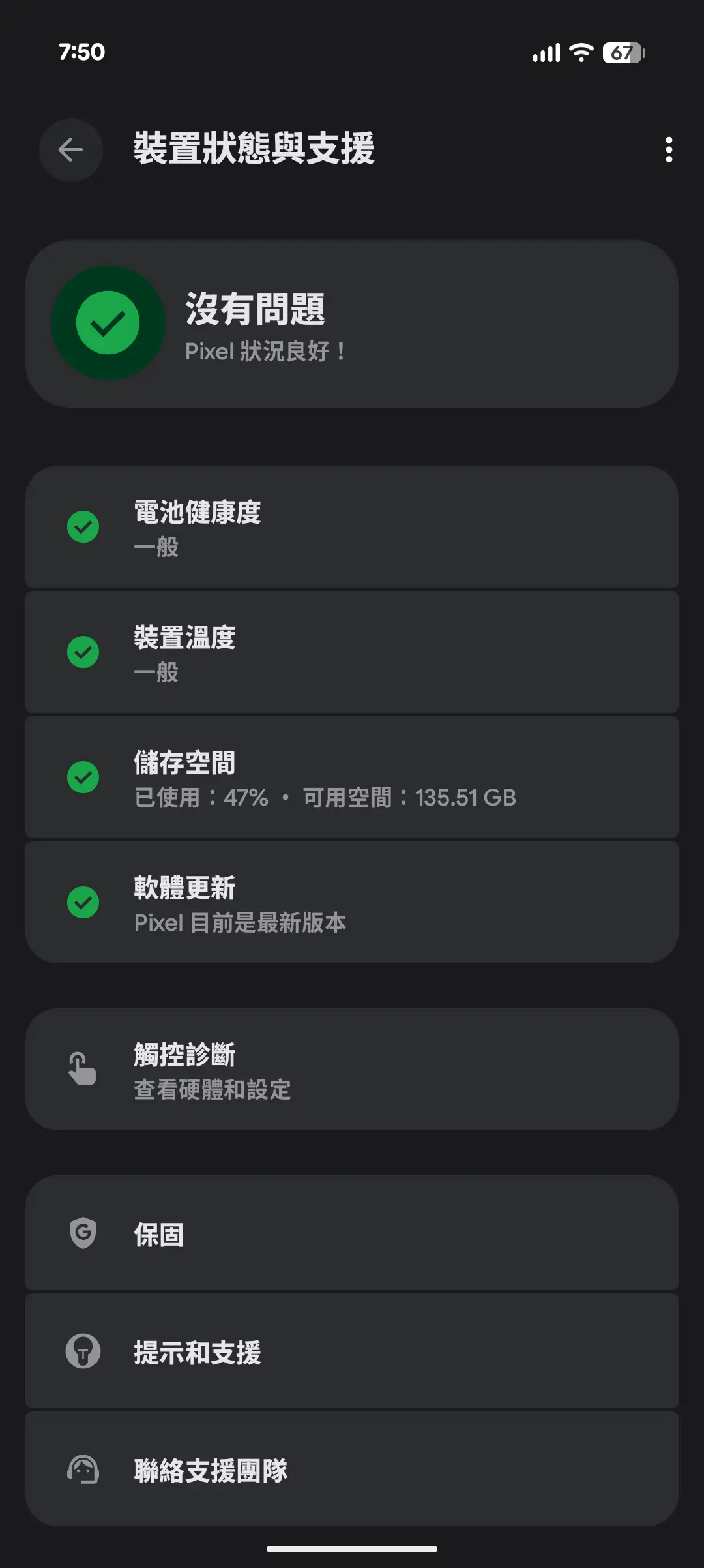Go back using the arrow button
The image size is (704, 1568).
tap(71, 150)
